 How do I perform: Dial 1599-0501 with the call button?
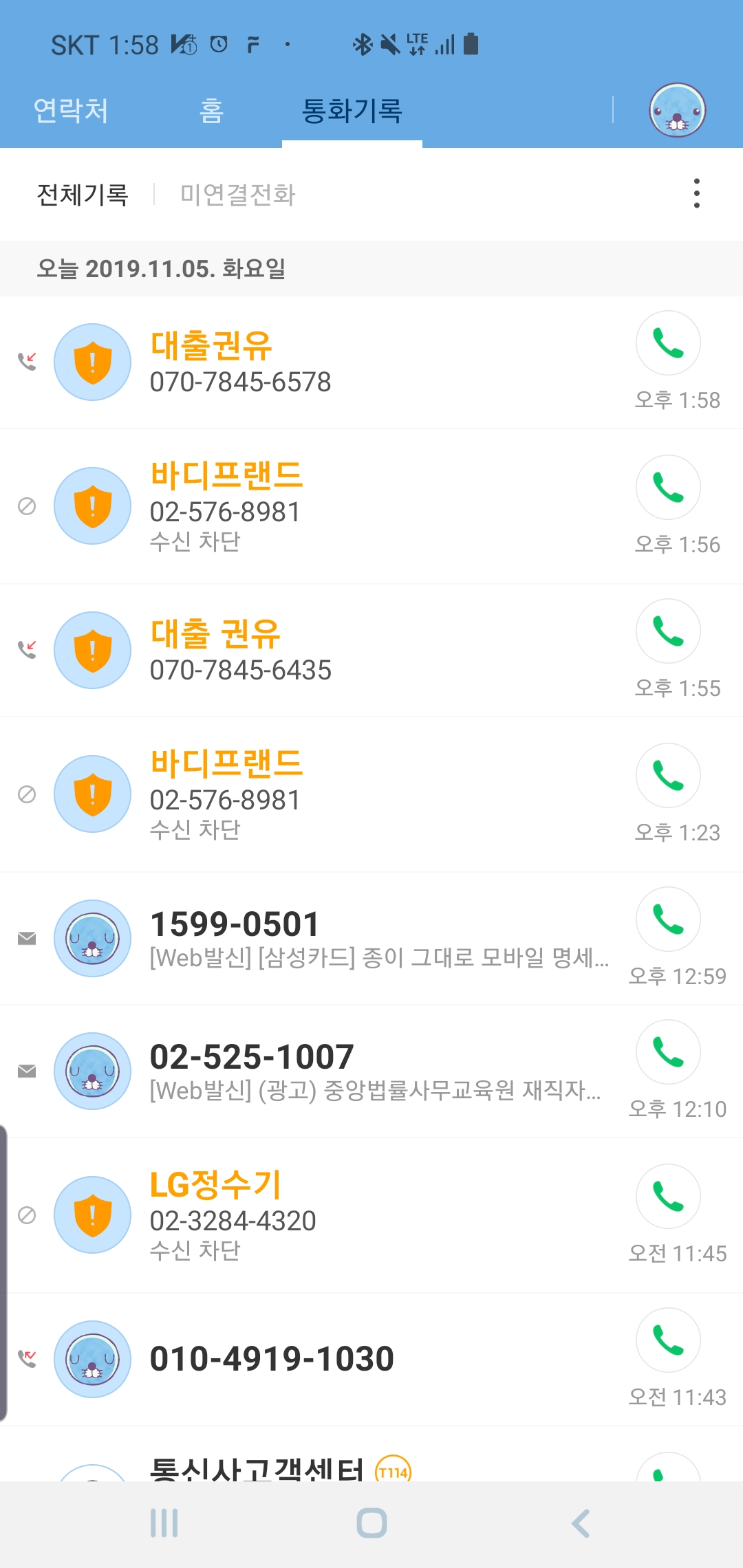tap(667, 919)
